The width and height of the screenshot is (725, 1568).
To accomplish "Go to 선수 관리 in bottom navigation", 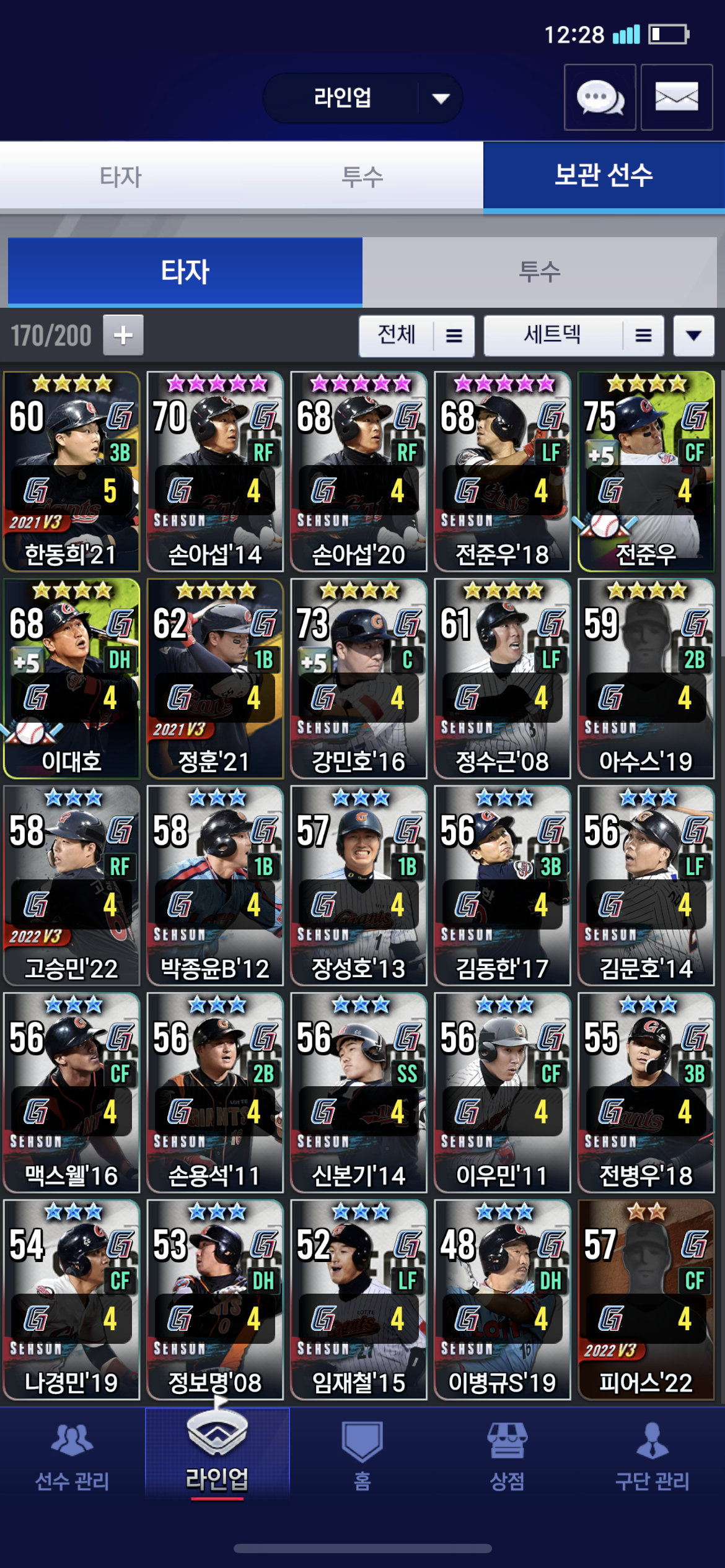I will click(x=72, y=1456).
